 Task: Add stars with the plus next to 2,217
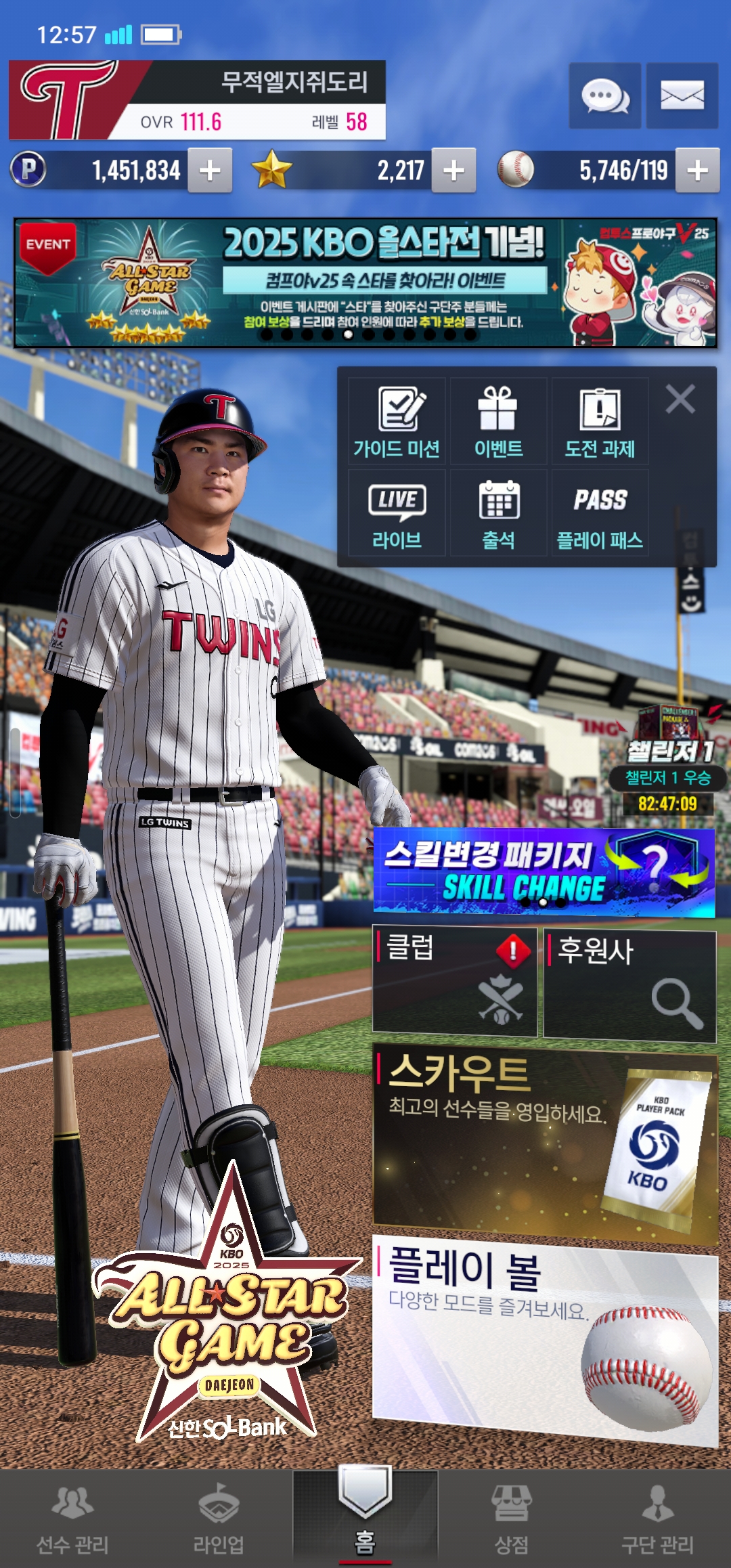coord(453,171)
